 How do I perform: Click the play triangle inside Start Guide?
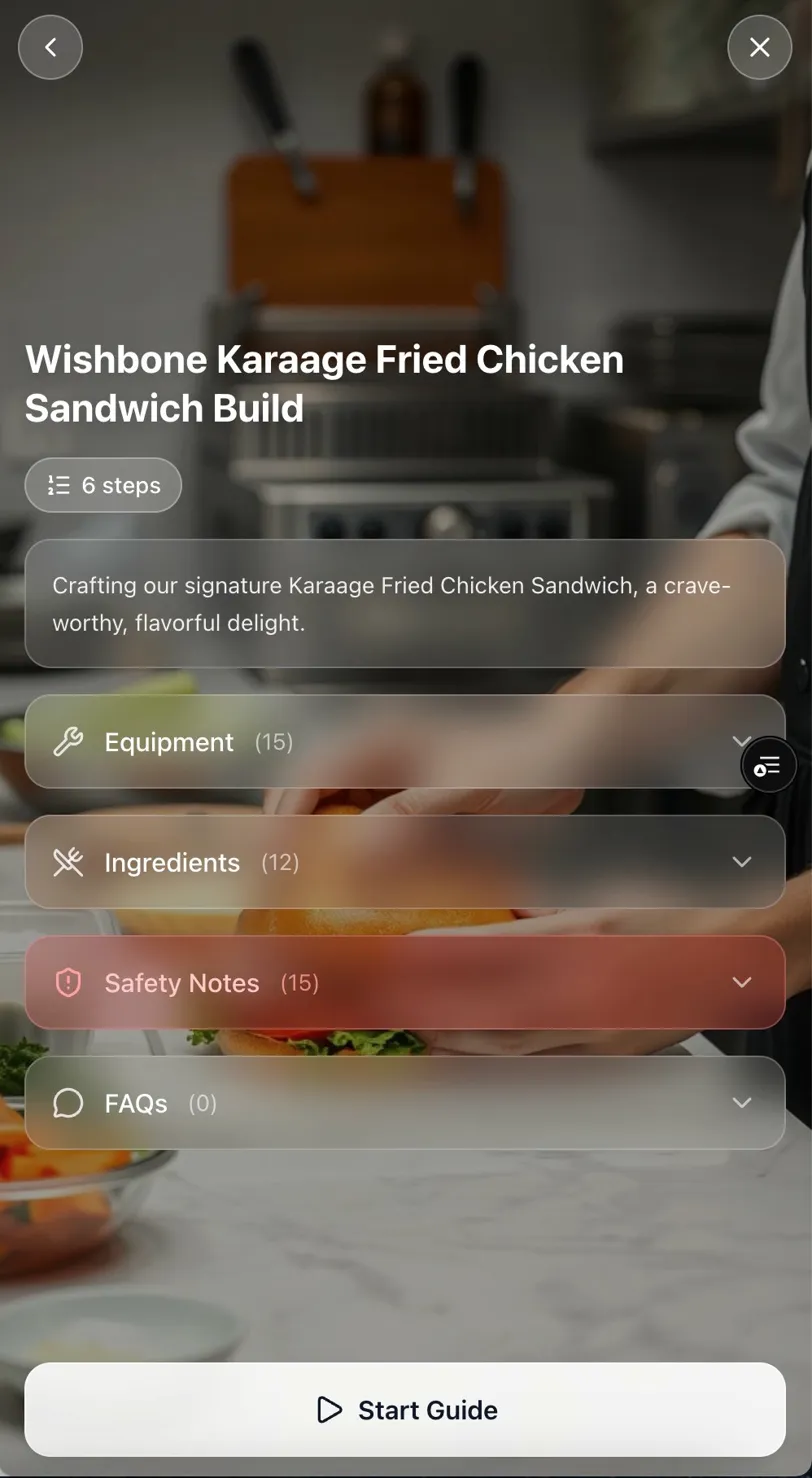[330, 1409]
